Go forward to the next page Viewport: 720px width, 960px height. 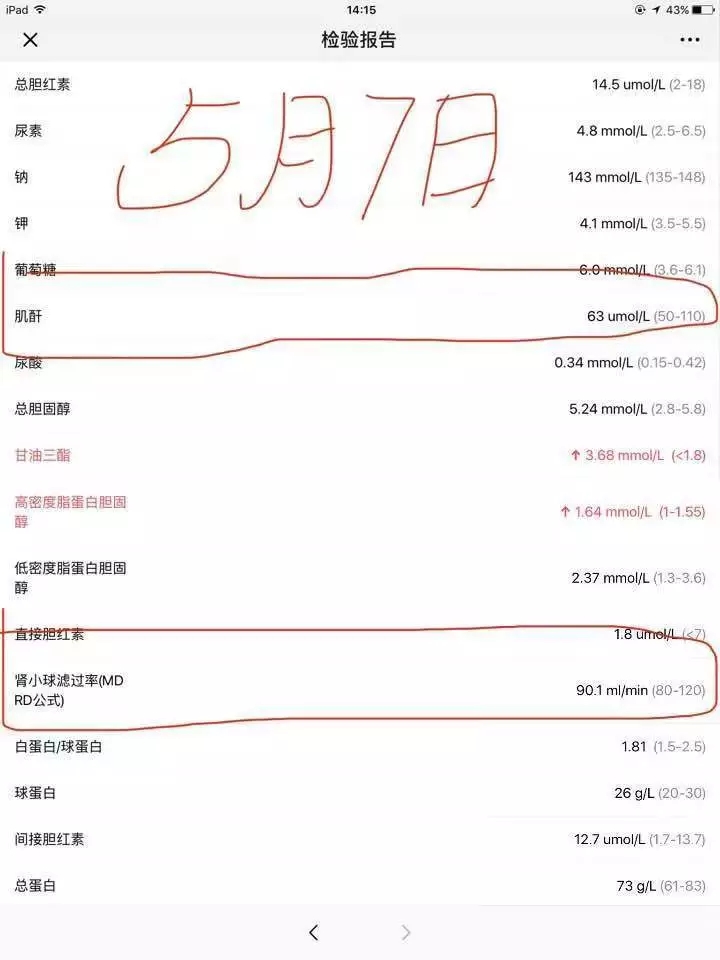tap(406, 932)
